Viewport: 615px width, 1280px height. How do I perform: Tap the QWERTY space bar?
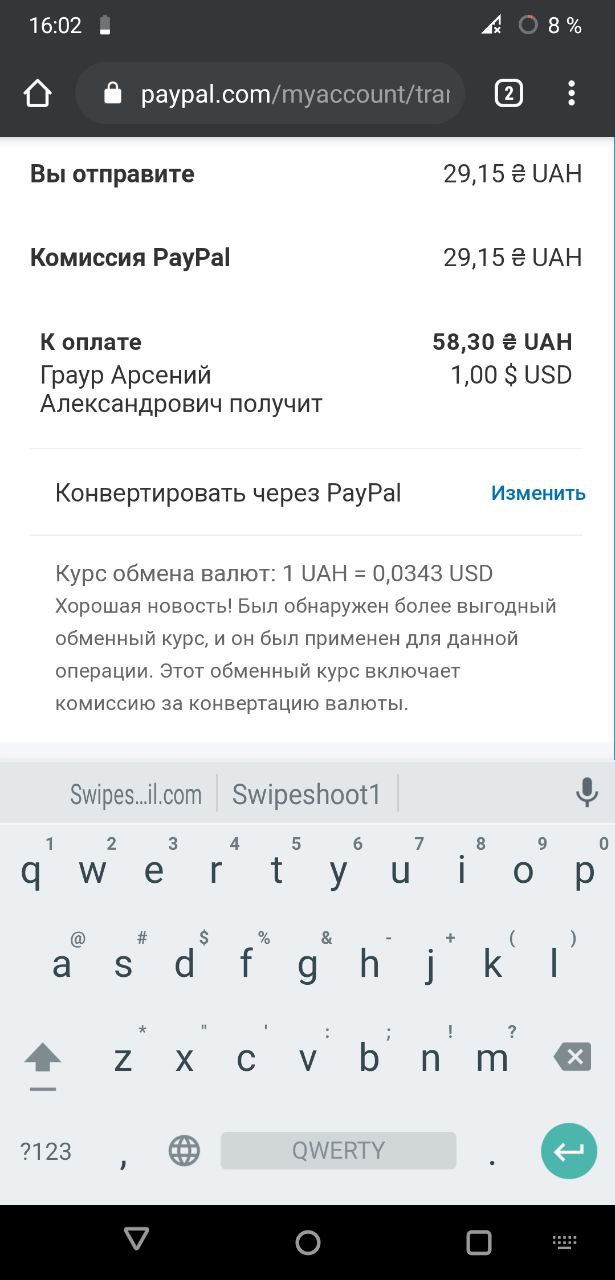[x=338, y=1151]
